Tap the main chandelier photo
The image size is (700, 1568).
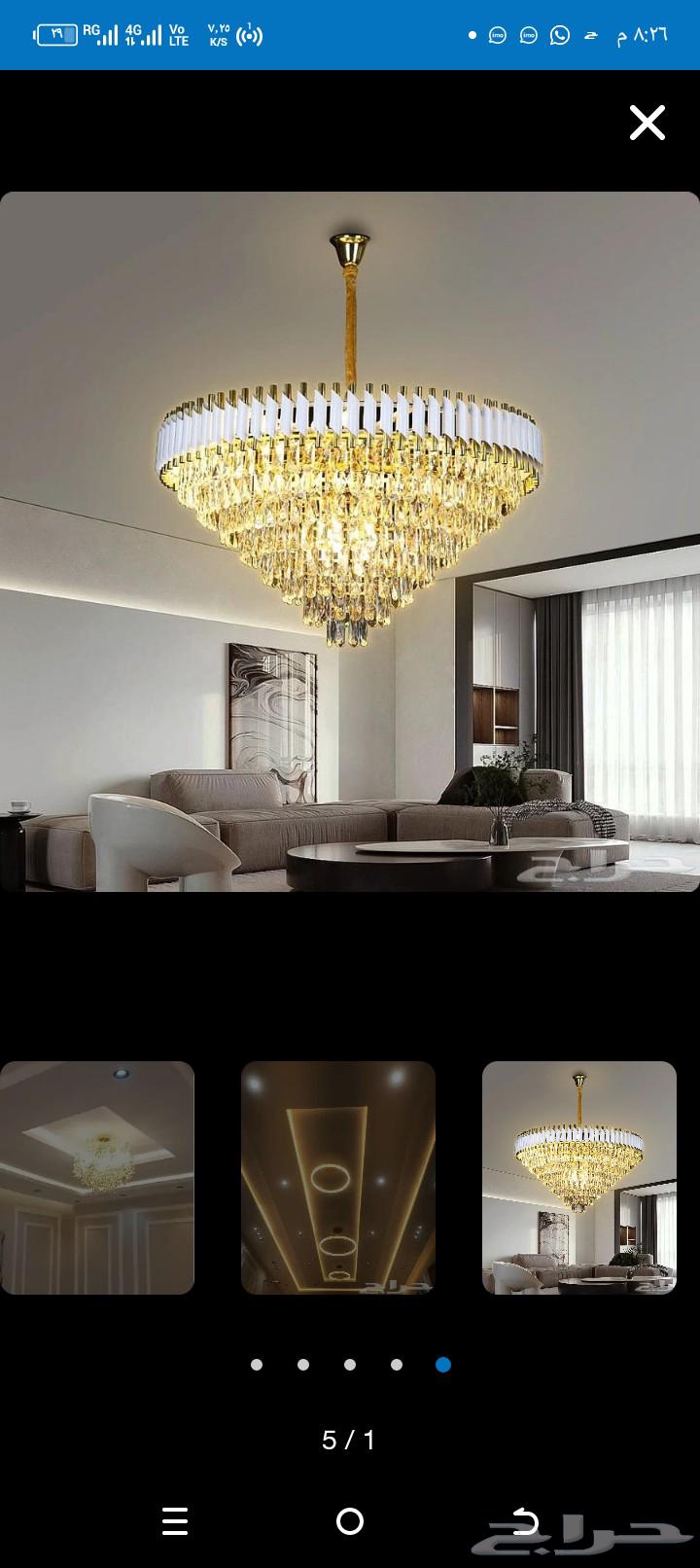click(x=350, y=541)
